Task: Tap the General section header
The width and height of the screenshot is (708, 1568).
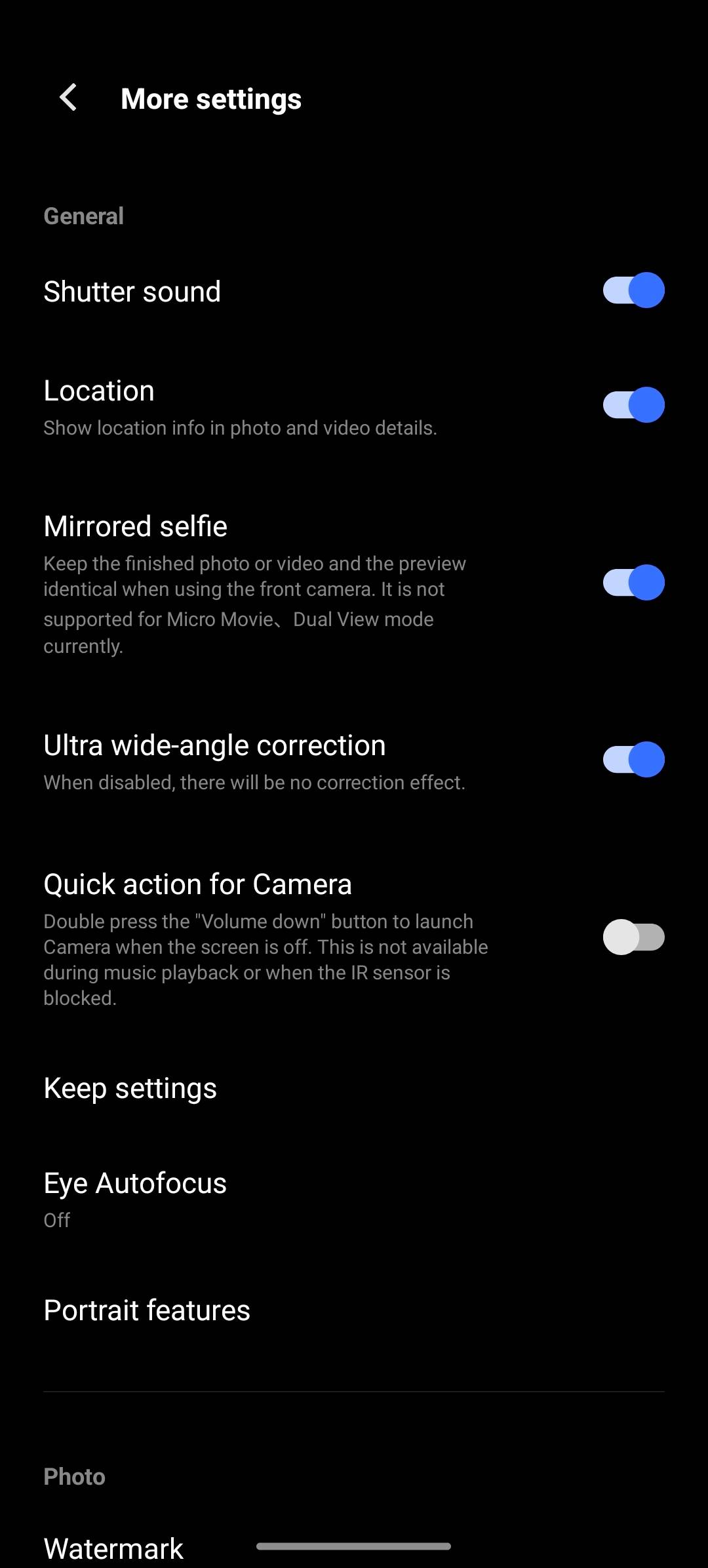Action: [x=83, y=215]
